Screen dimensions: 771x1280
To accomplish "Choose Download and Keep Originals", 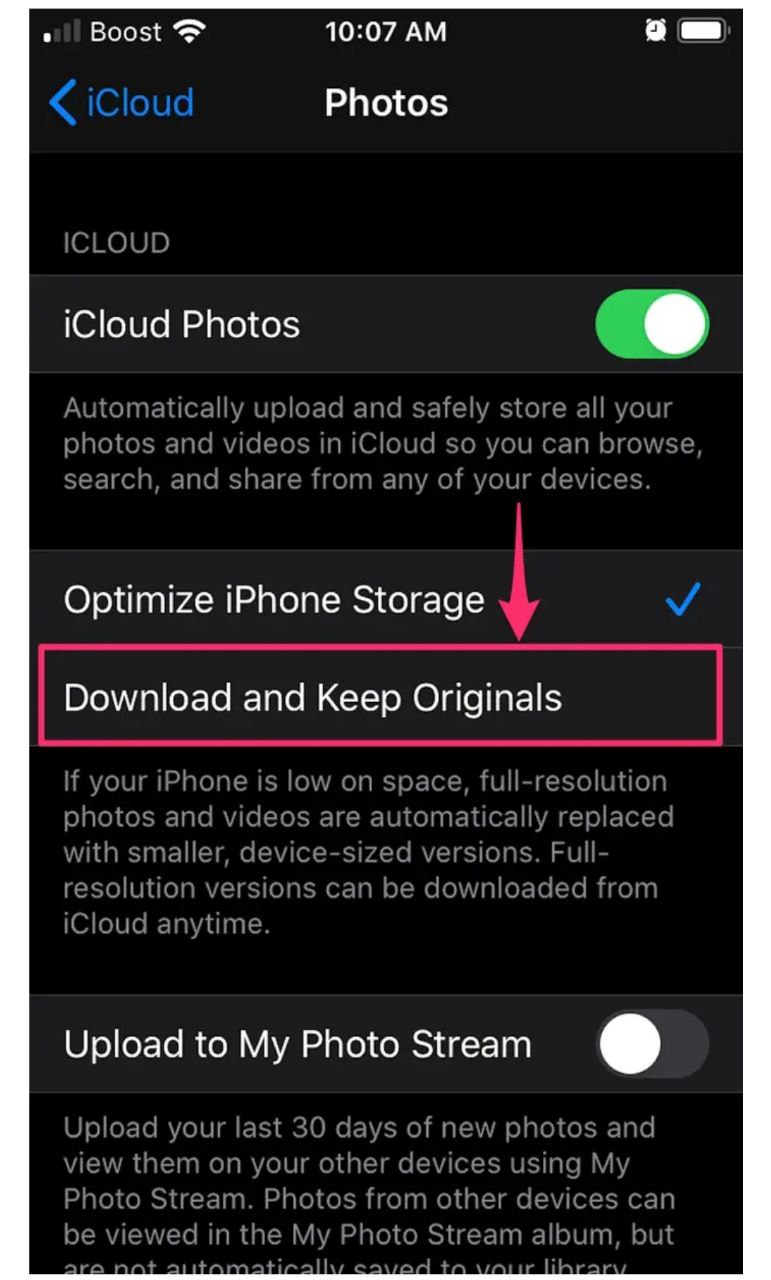I will (x=313, y=697).
